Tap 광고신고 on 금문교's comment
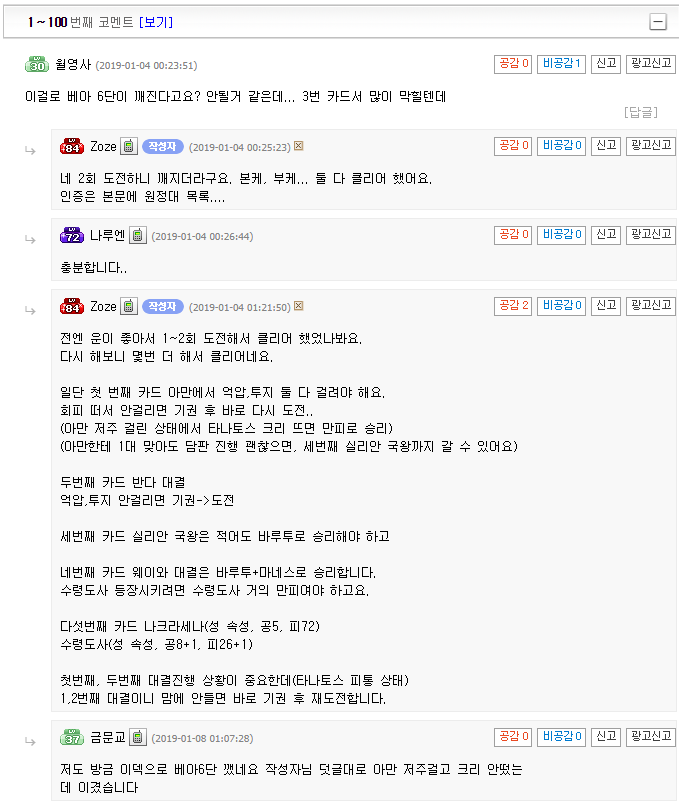 pos(651,737)
